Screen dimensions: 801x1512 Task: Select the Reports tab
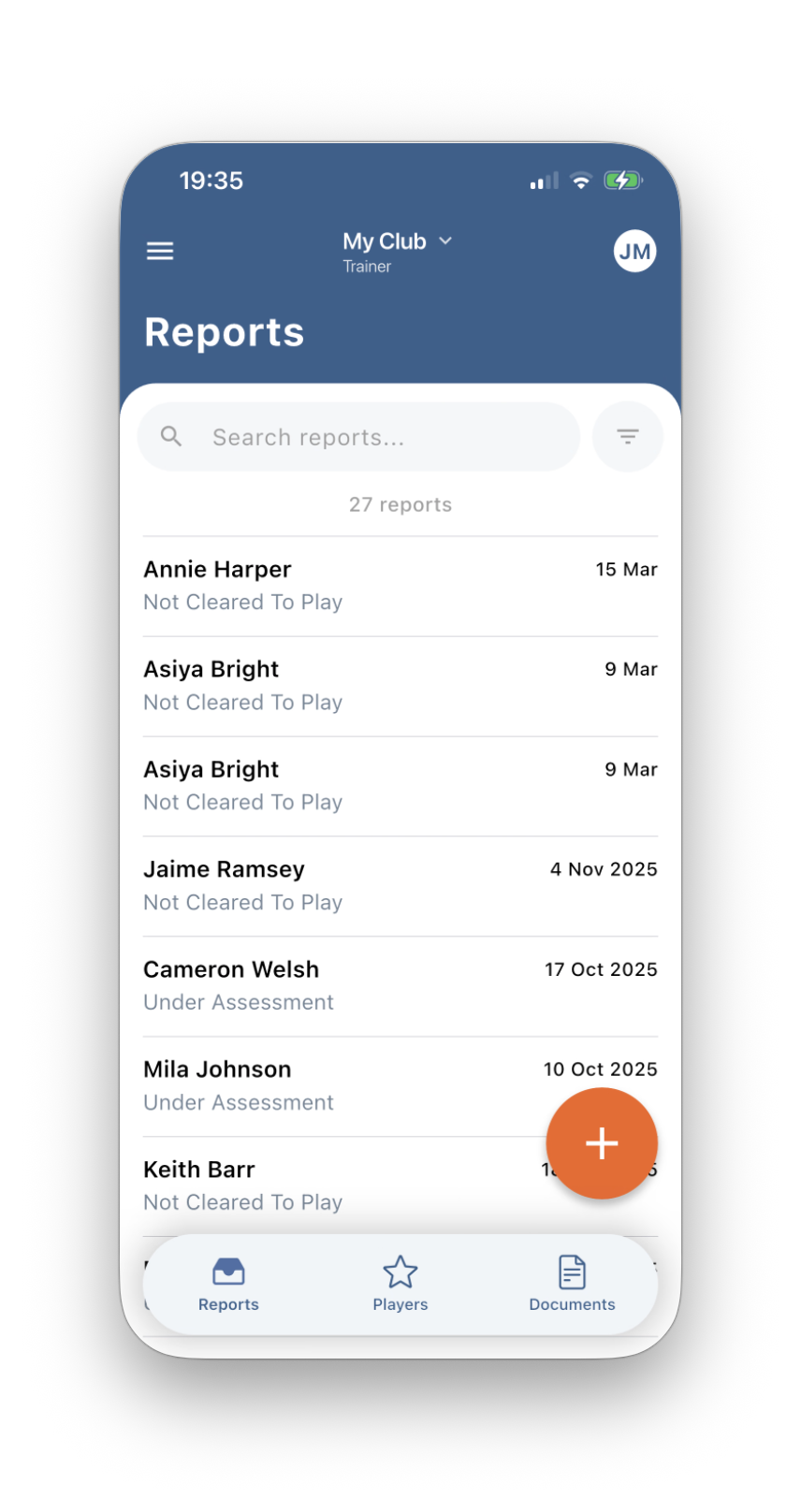pos(228,1284)
